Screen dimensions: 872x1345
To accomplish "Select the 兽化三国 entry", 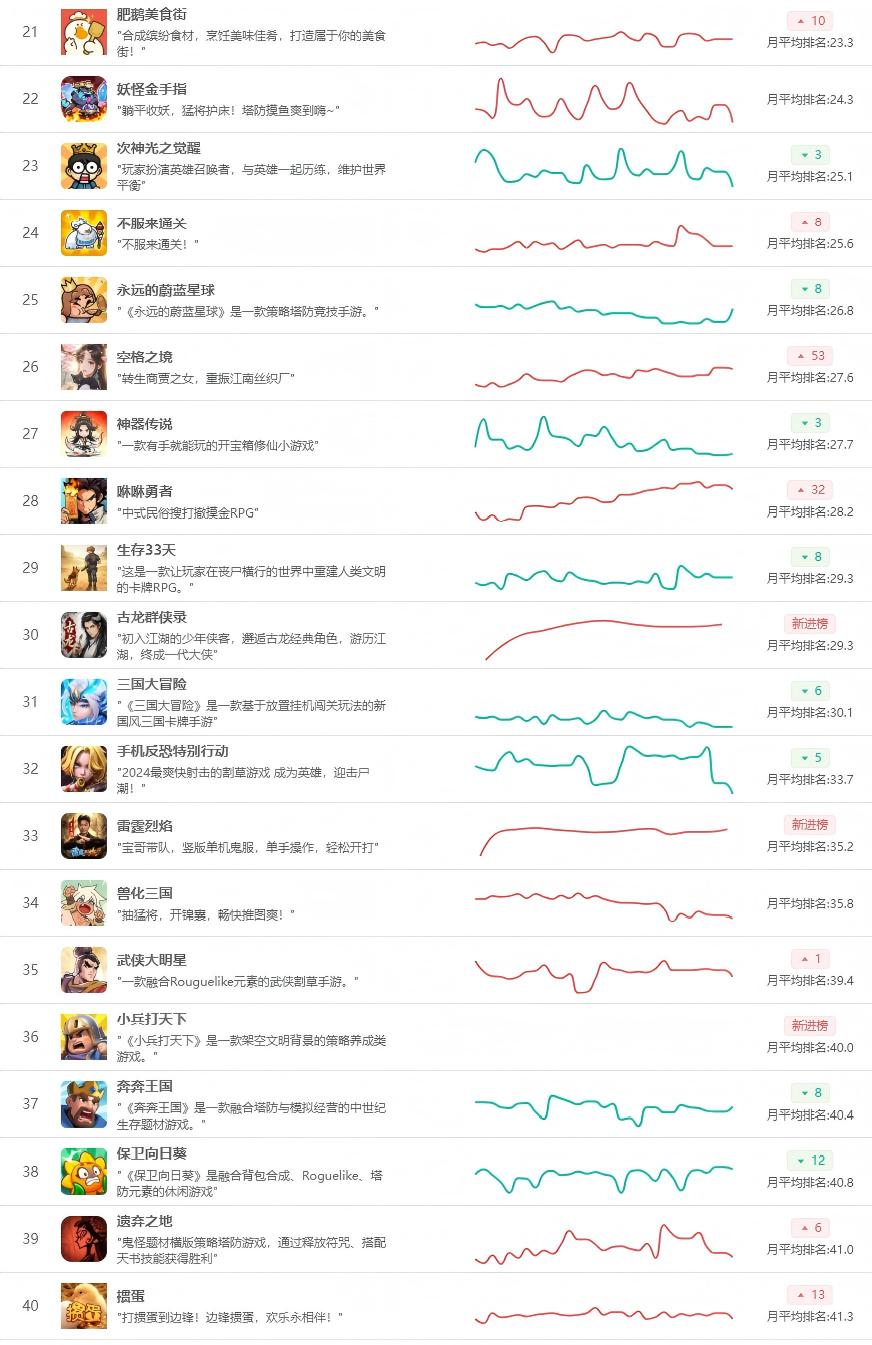I will pyautogui.click(x=436, y=903).
